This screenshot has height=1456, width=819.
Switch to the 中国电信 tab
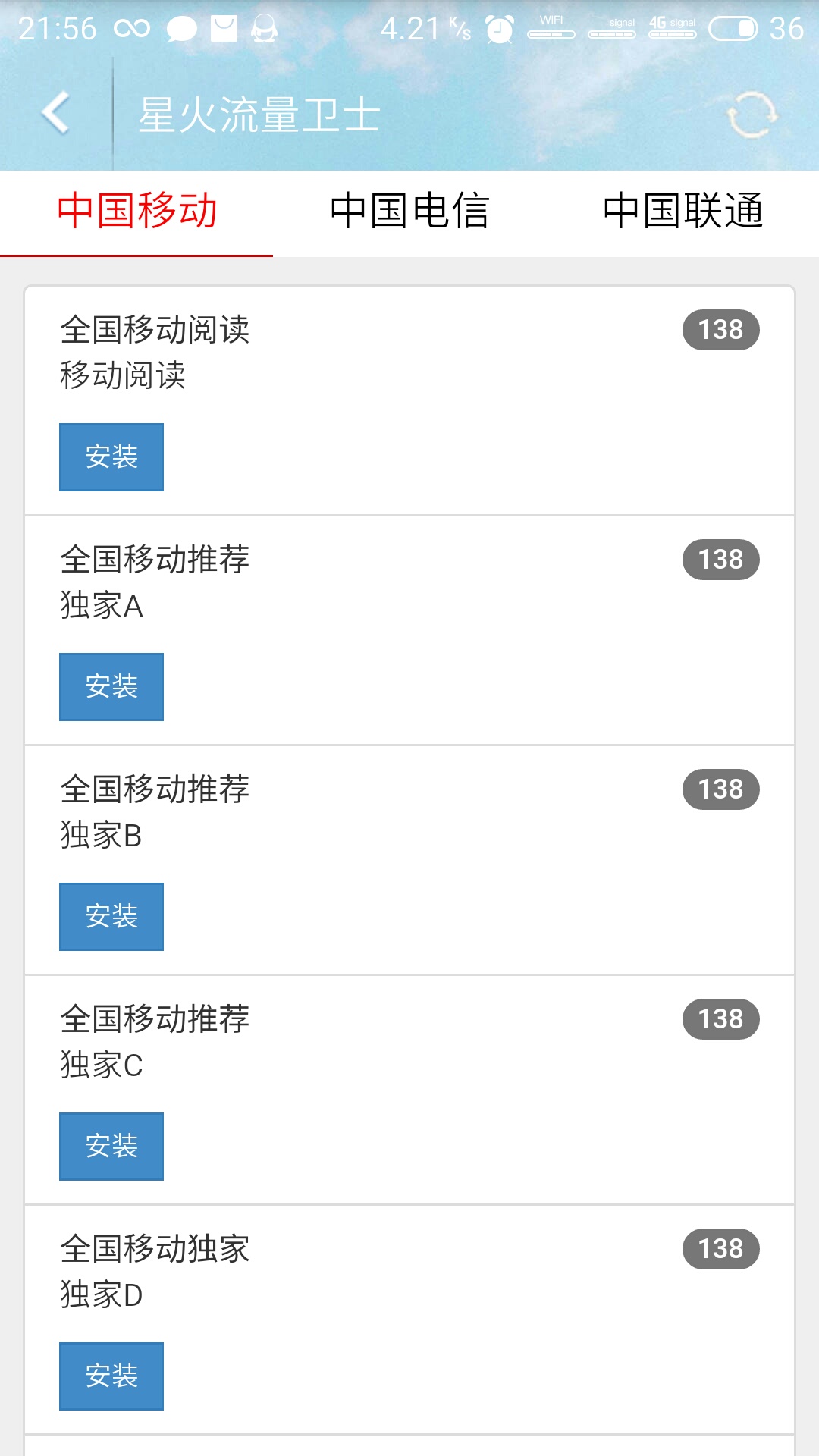(409, 212)
